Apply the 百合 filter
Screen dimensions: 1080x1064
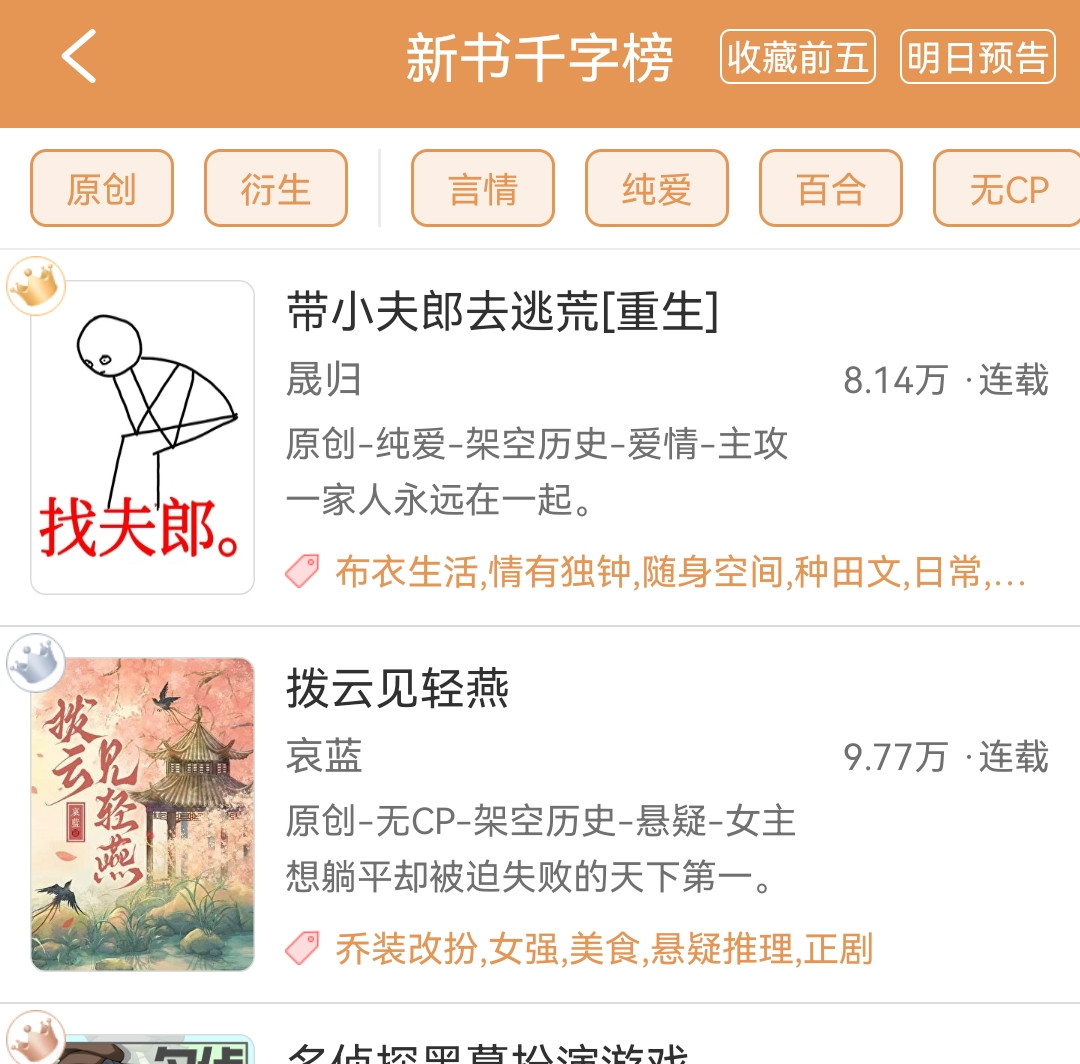click(831, 188)
